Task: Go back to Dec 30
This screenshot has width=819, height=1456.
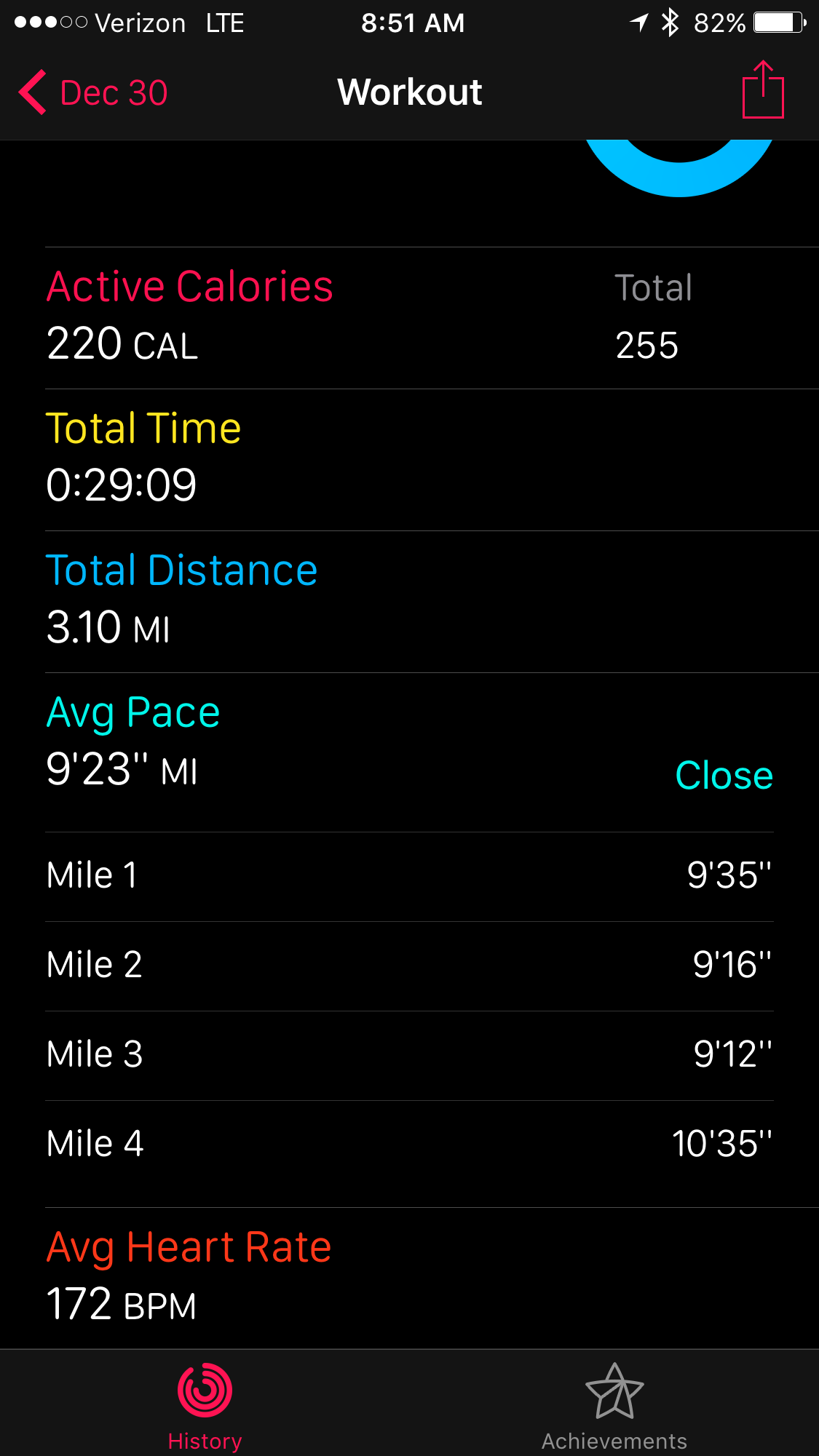Action: point(93,93)
